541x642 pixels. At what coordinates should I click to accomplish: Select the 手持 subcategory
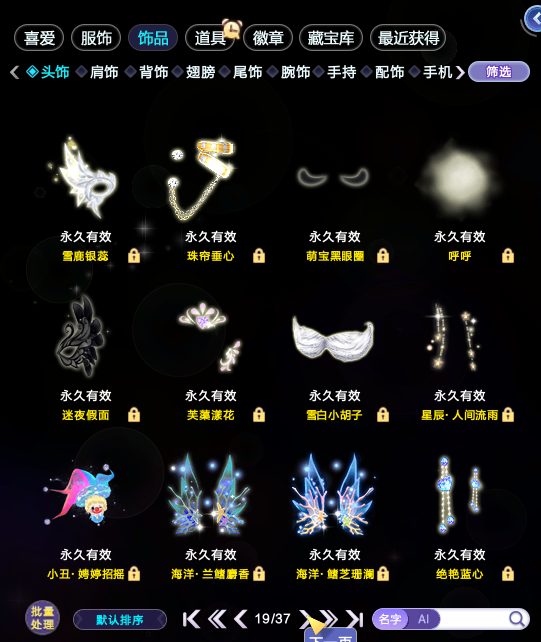(x=342, y=72)
